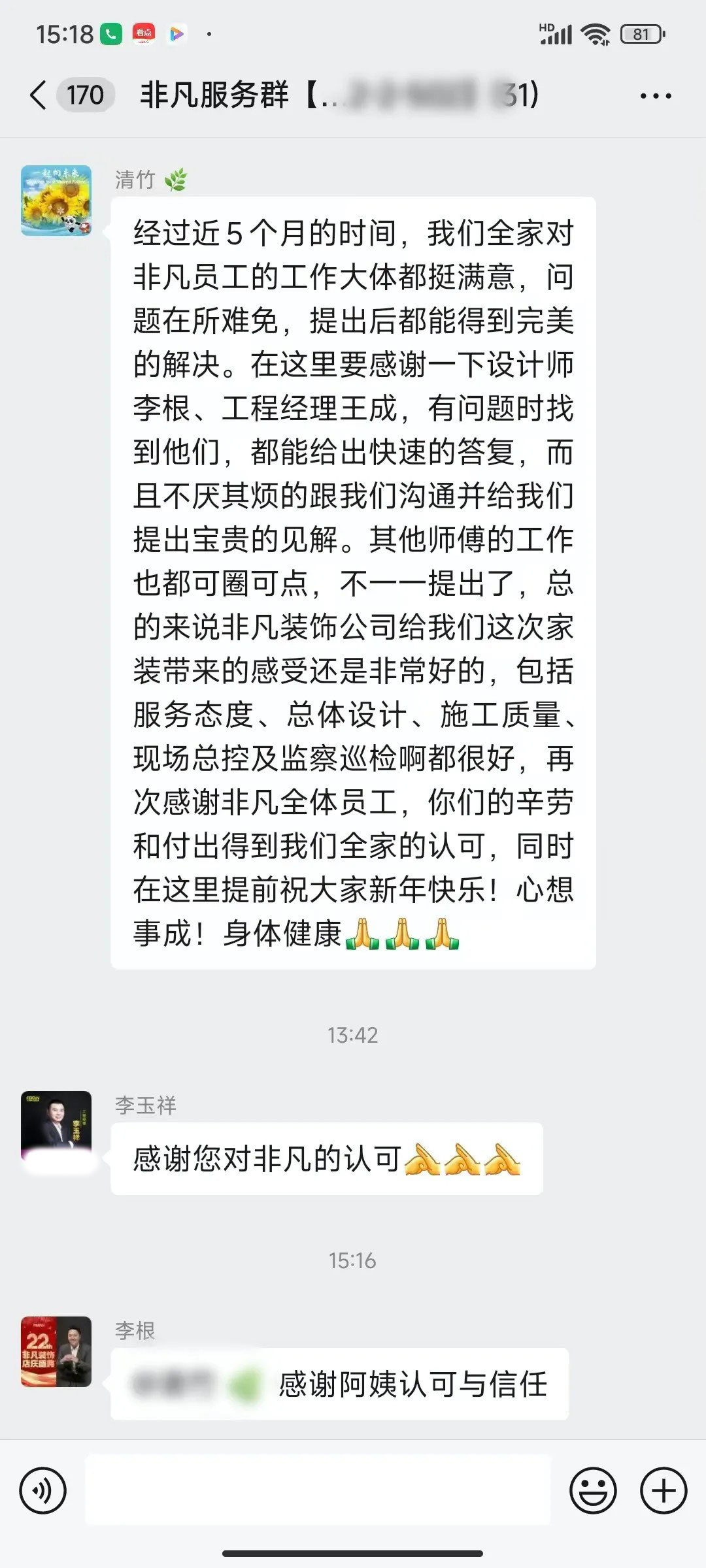Open the emoji picker
This screenshot has height=1568, width=706.
tap(593, 1491)
